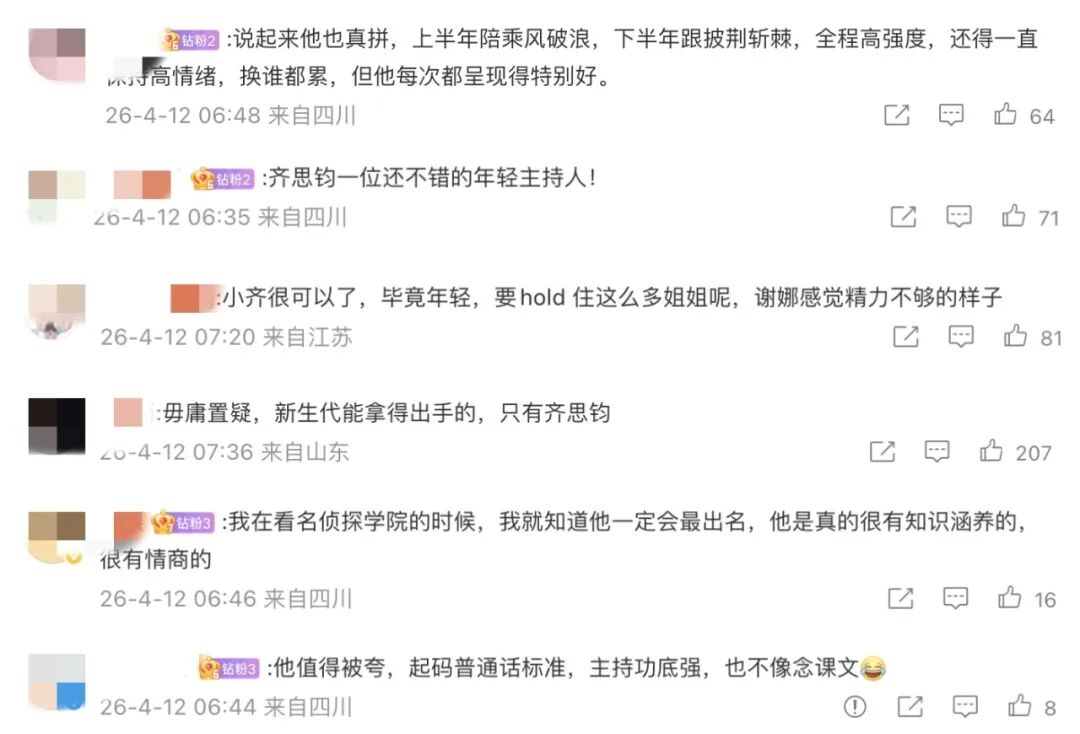Like the 普通话标准 comment

pos(1019,707)
